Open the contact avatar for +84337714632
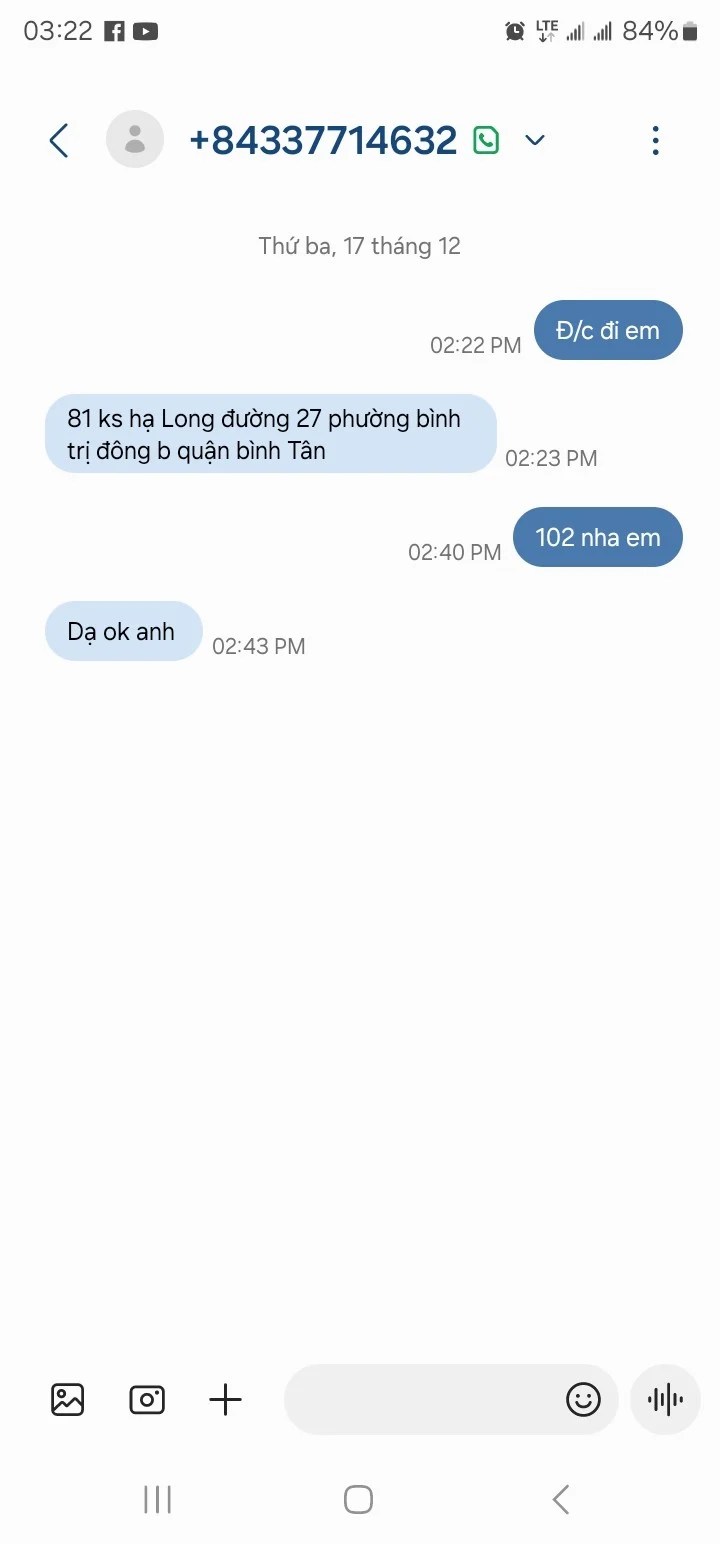 [135, 139]
